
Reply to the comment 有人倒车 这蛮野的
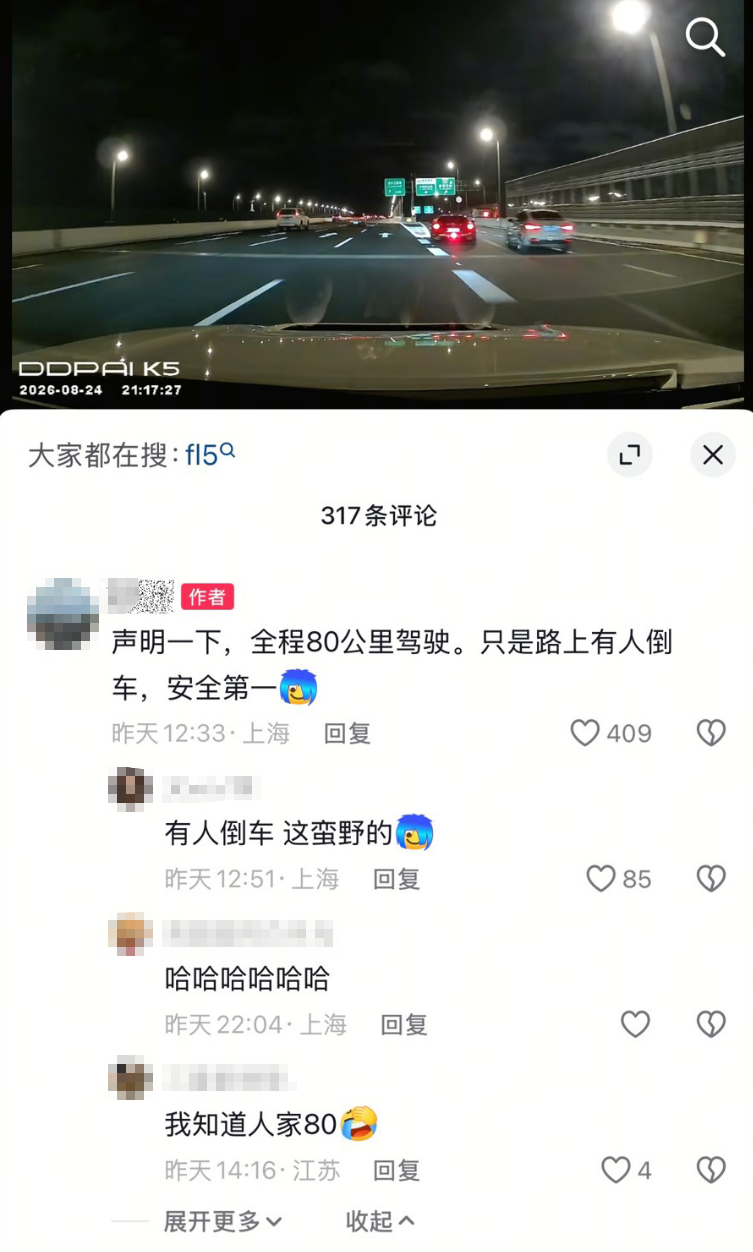coord(396,879)
